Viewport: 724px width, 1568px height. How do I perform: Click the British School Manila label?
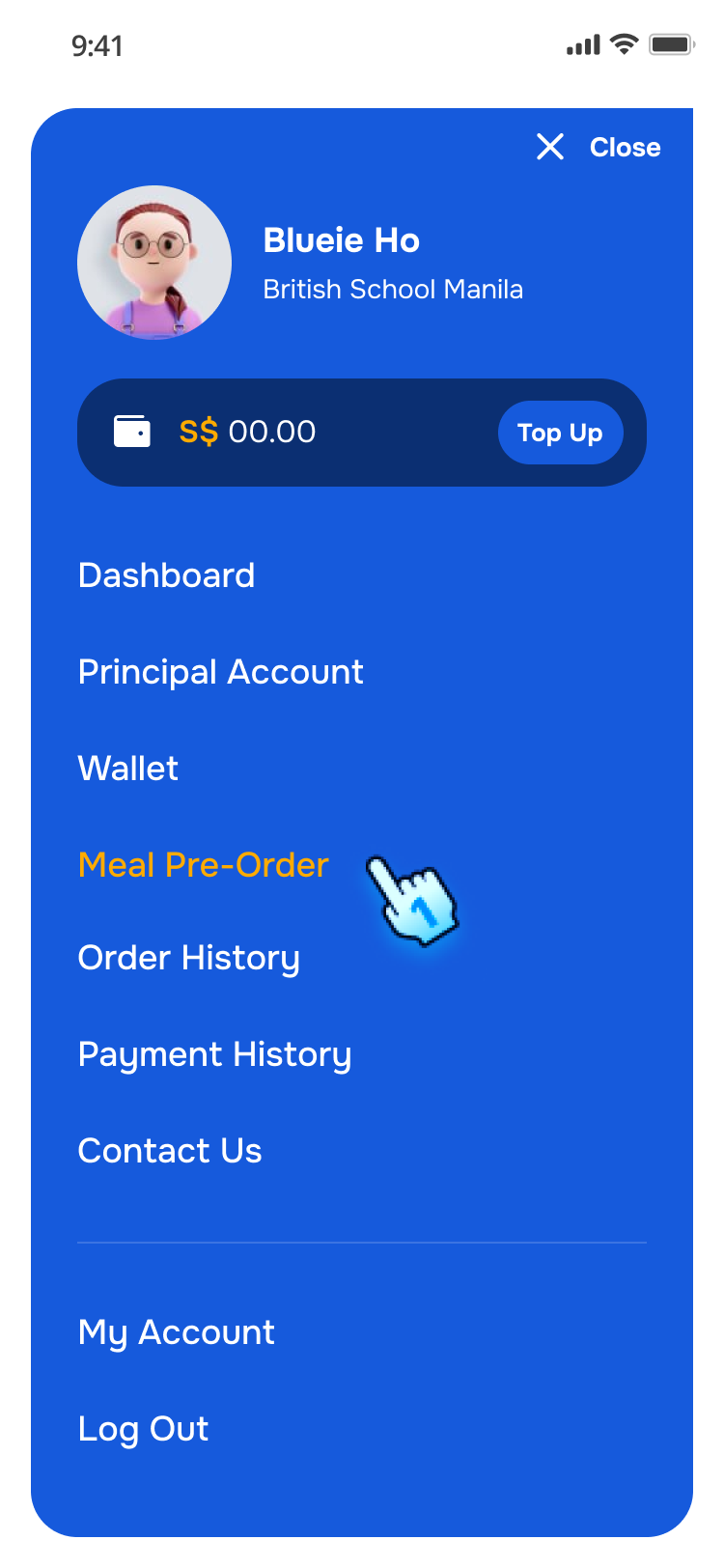tap(393, 289)
